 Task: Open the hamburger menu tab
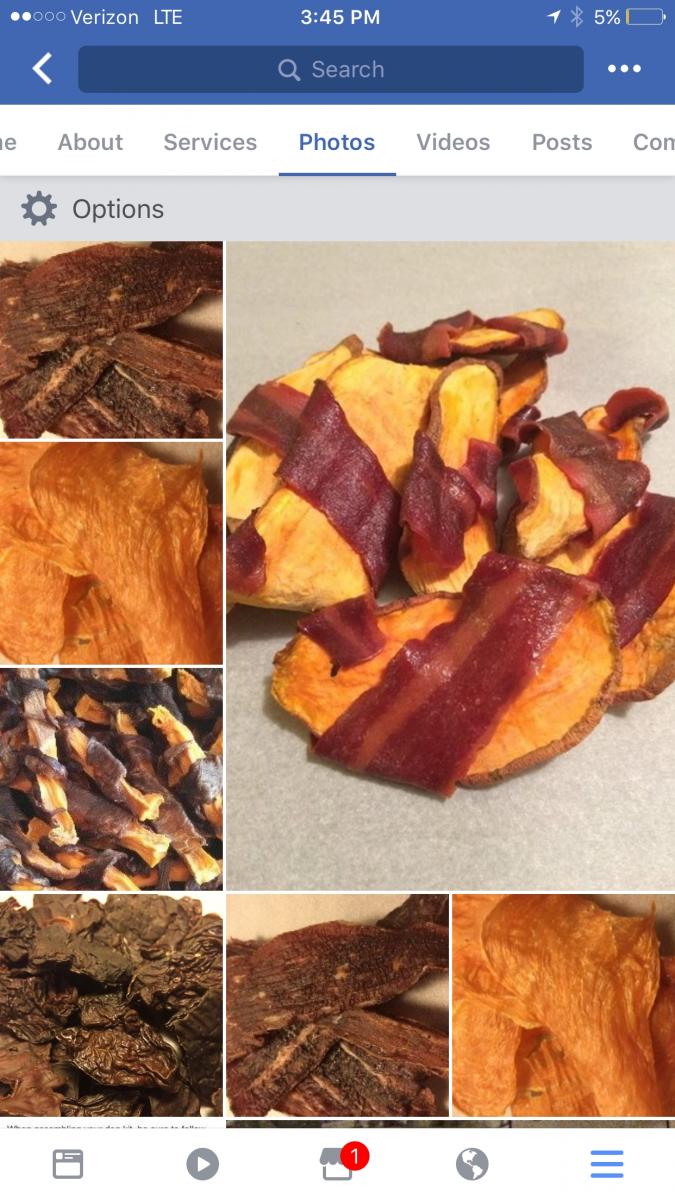pyautogui.click(x=607, y=1164)
